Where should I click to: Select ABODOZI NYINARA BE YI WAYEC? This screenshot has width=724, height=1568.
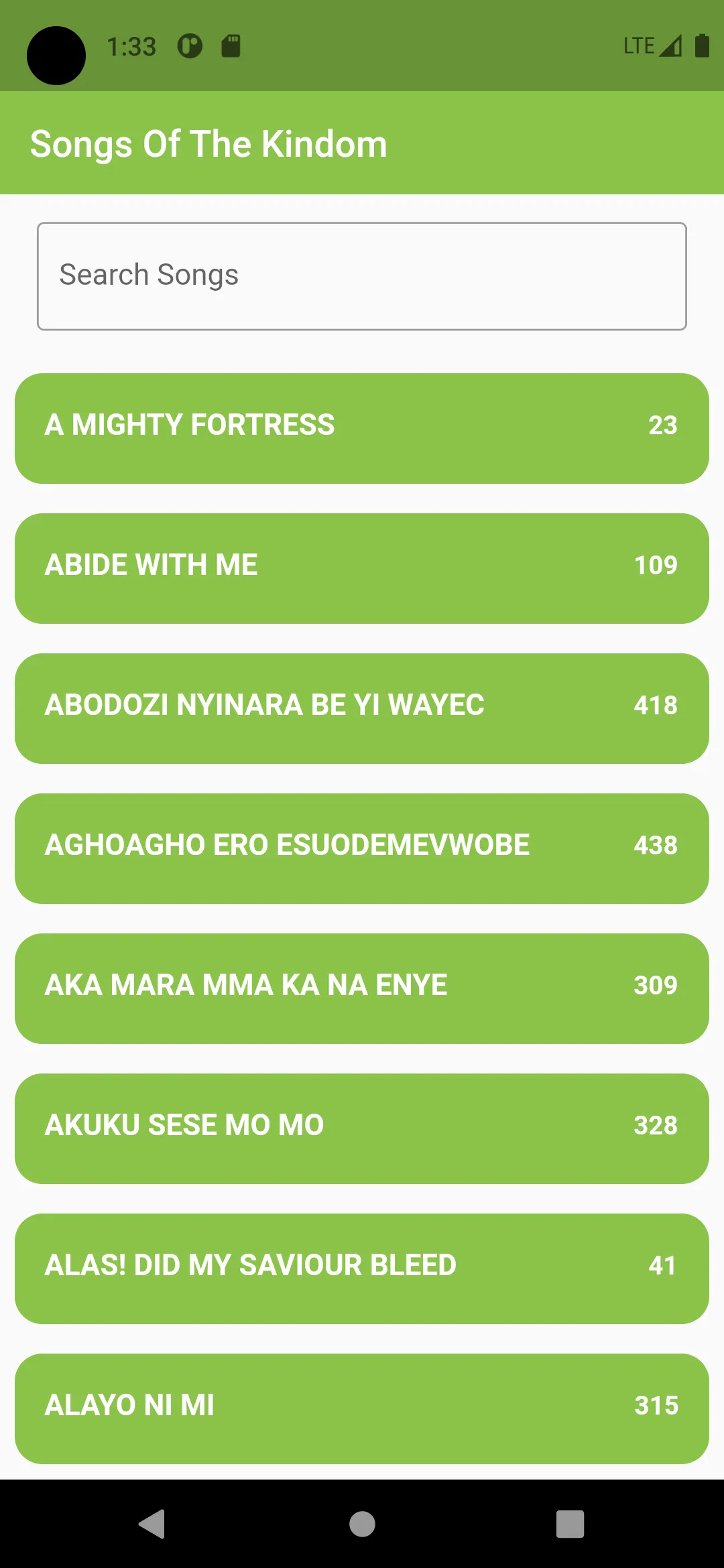click(362, 708)
